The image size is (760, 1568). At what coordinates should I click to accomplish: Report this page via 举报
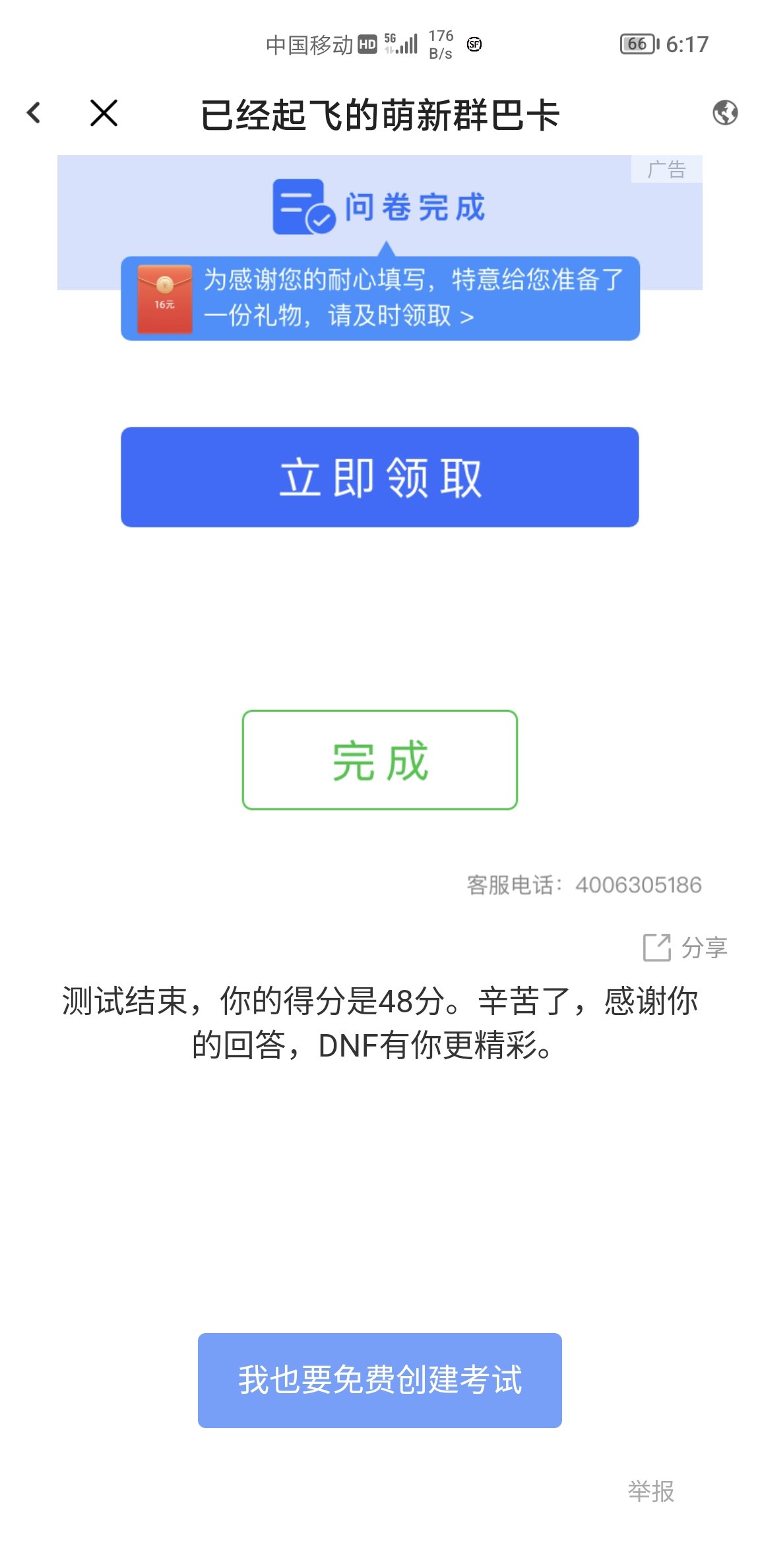tap(650, 1491)
